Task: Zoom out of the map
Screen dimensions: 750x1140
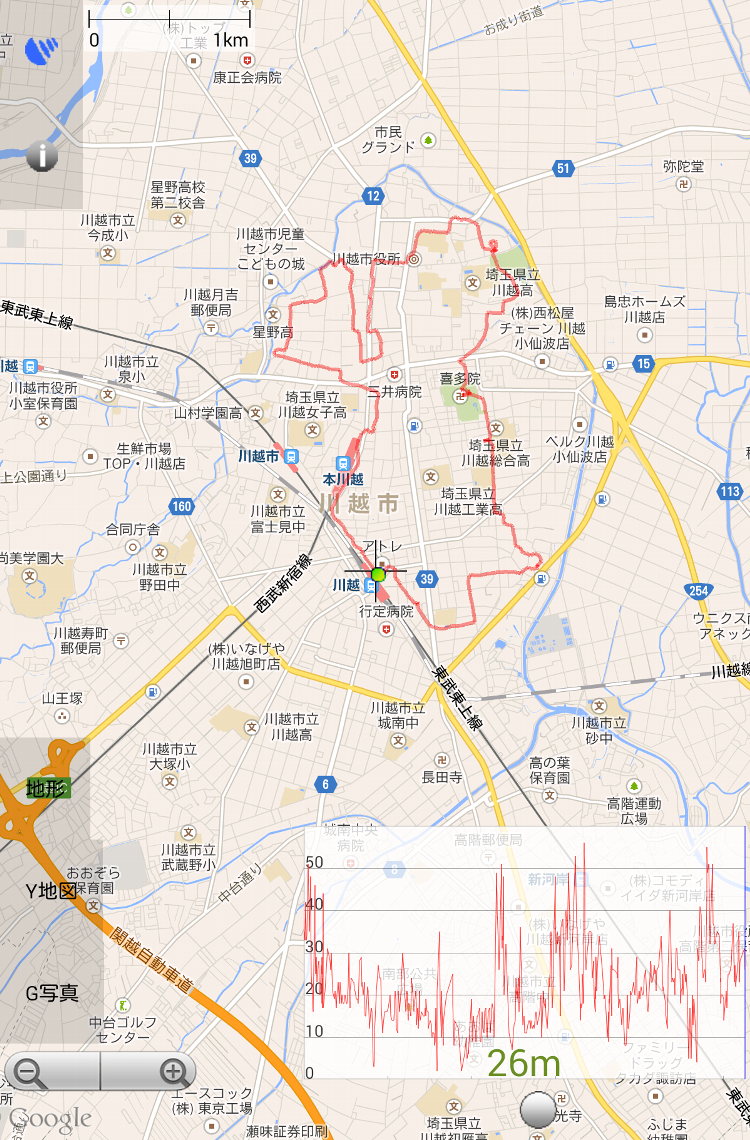Action: [x=32, y=1073]
